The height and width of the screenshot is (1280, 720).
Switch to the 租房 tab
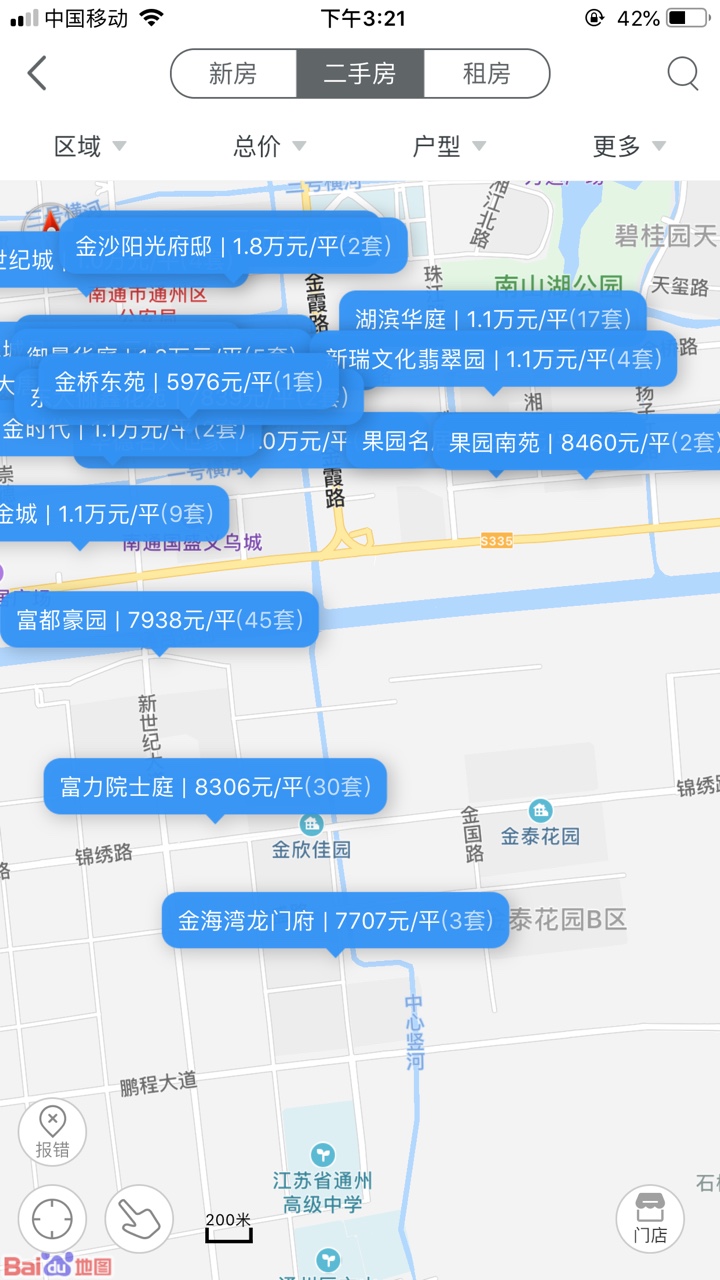487,74
